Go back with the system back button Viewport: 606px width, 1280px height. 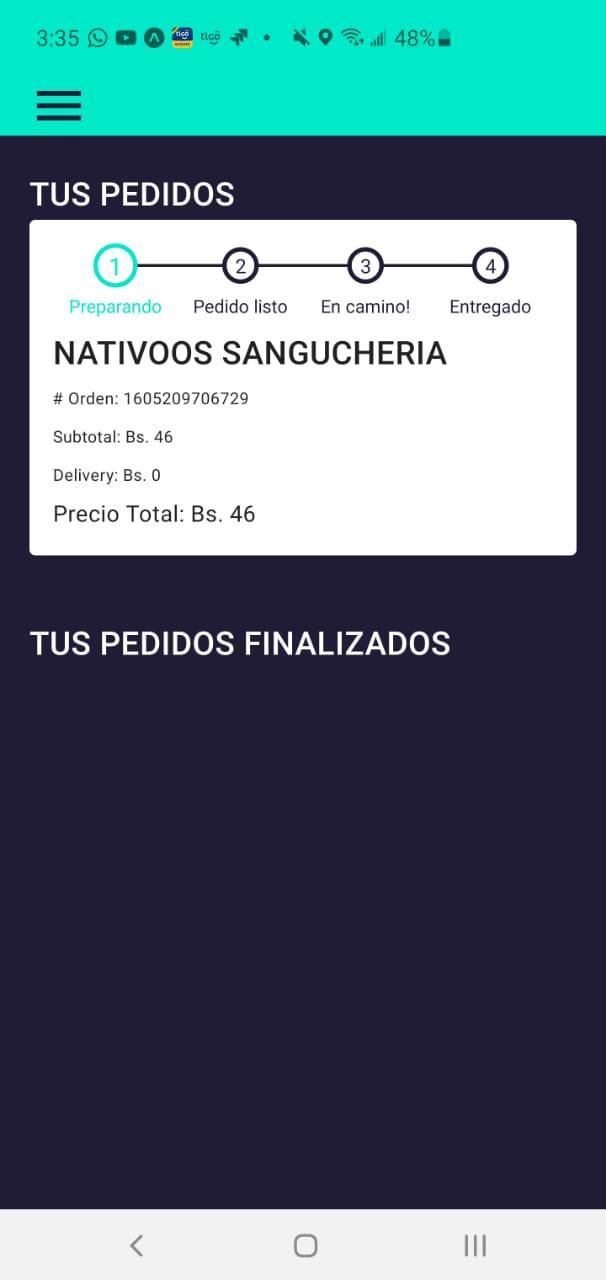click(137, 1245)
